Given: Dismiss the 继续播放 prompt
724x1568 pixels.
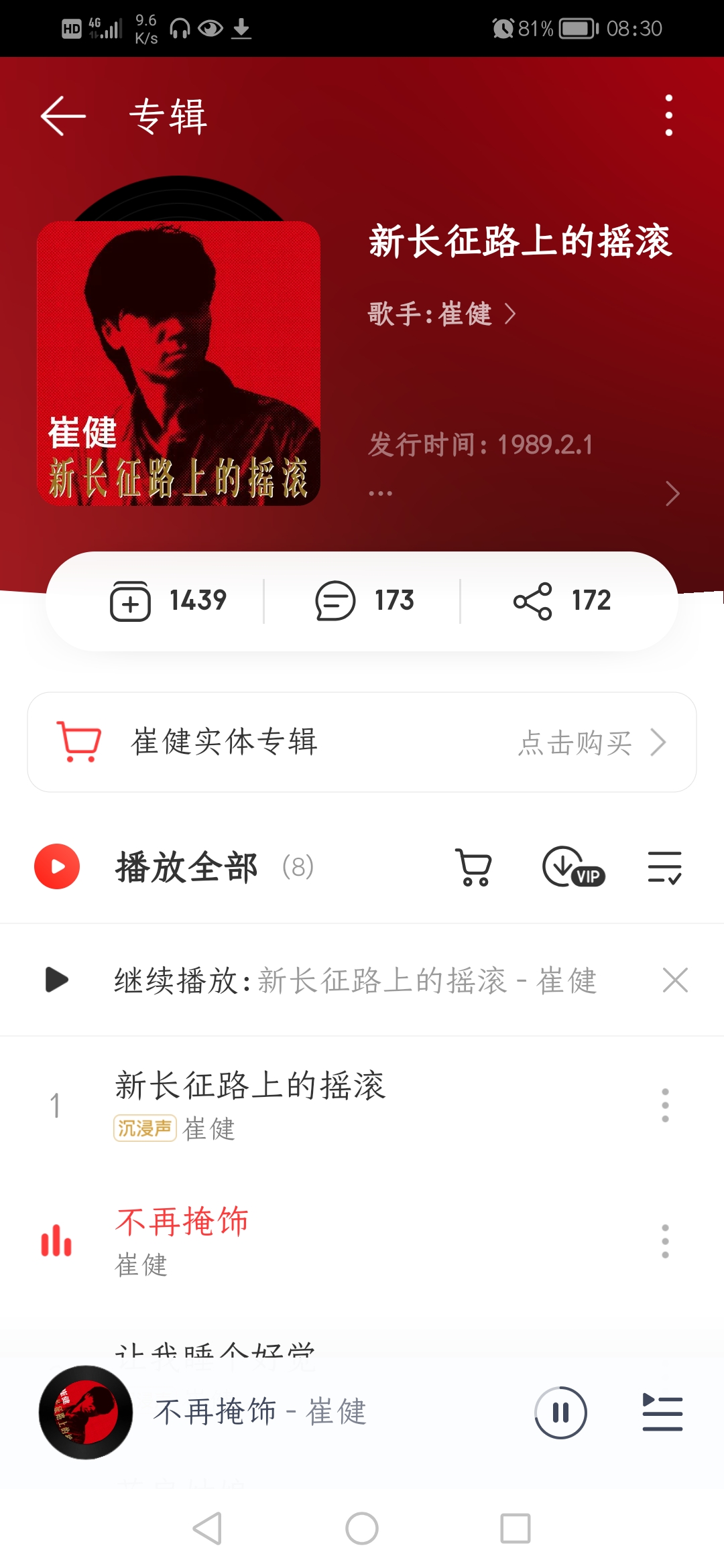Looking at the screenshot, I should pos(674,980).
